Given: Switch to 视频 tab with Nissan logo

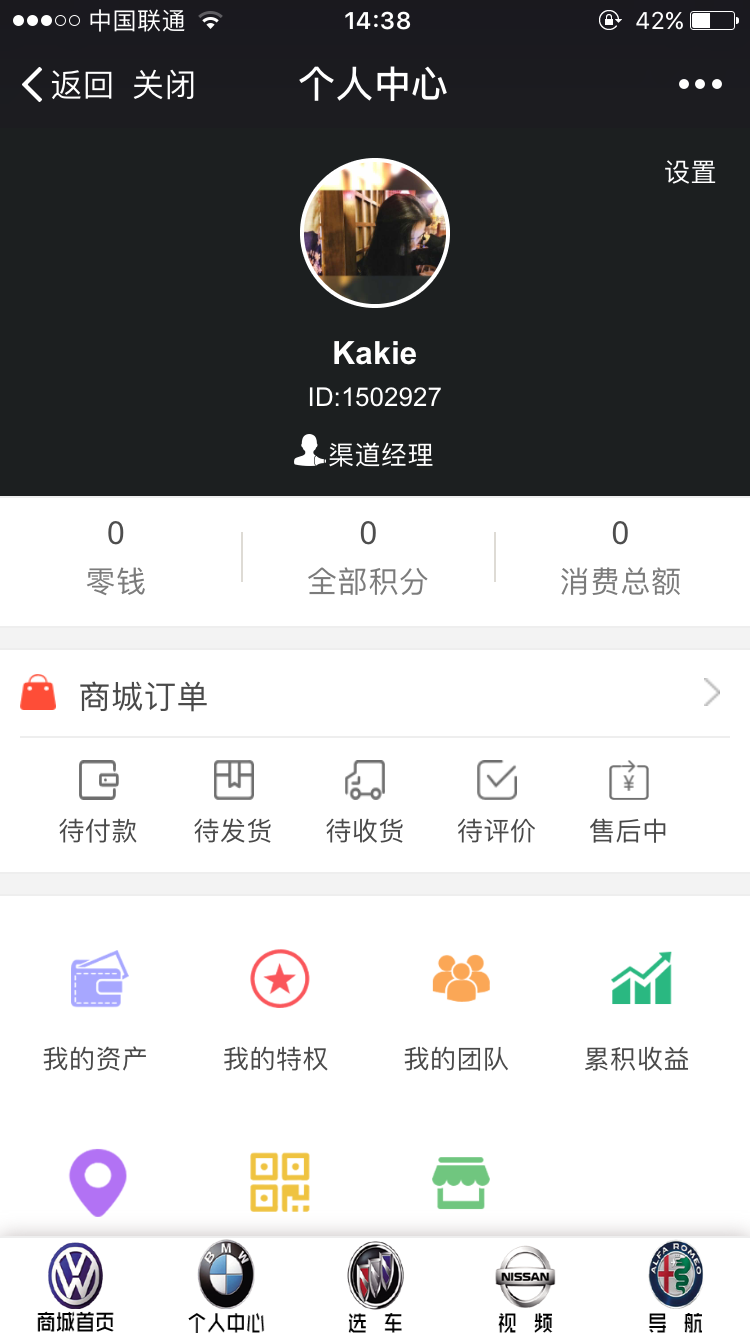Looking at the screenshot, I should (524, 1287).
